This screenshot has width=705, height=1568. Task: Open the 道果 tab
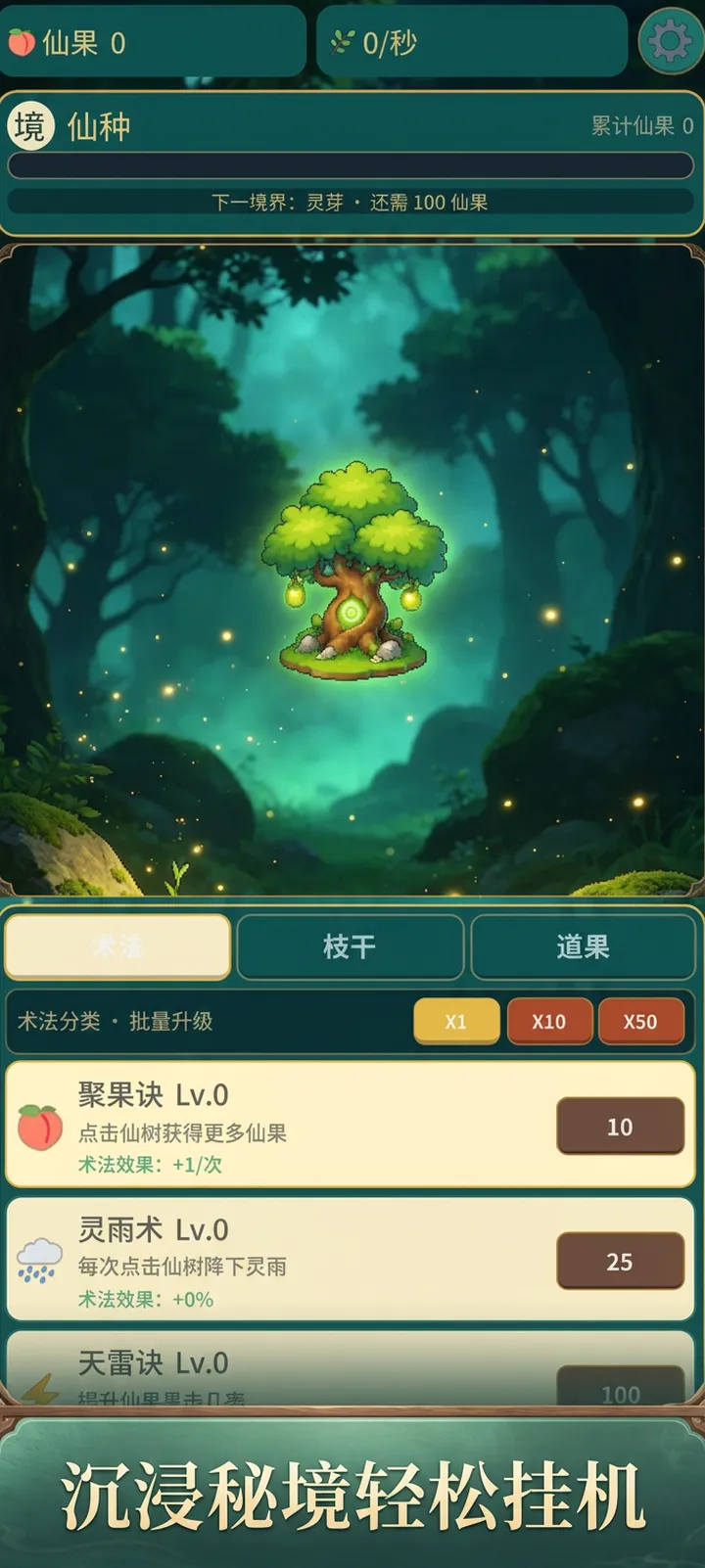point(584,946)
